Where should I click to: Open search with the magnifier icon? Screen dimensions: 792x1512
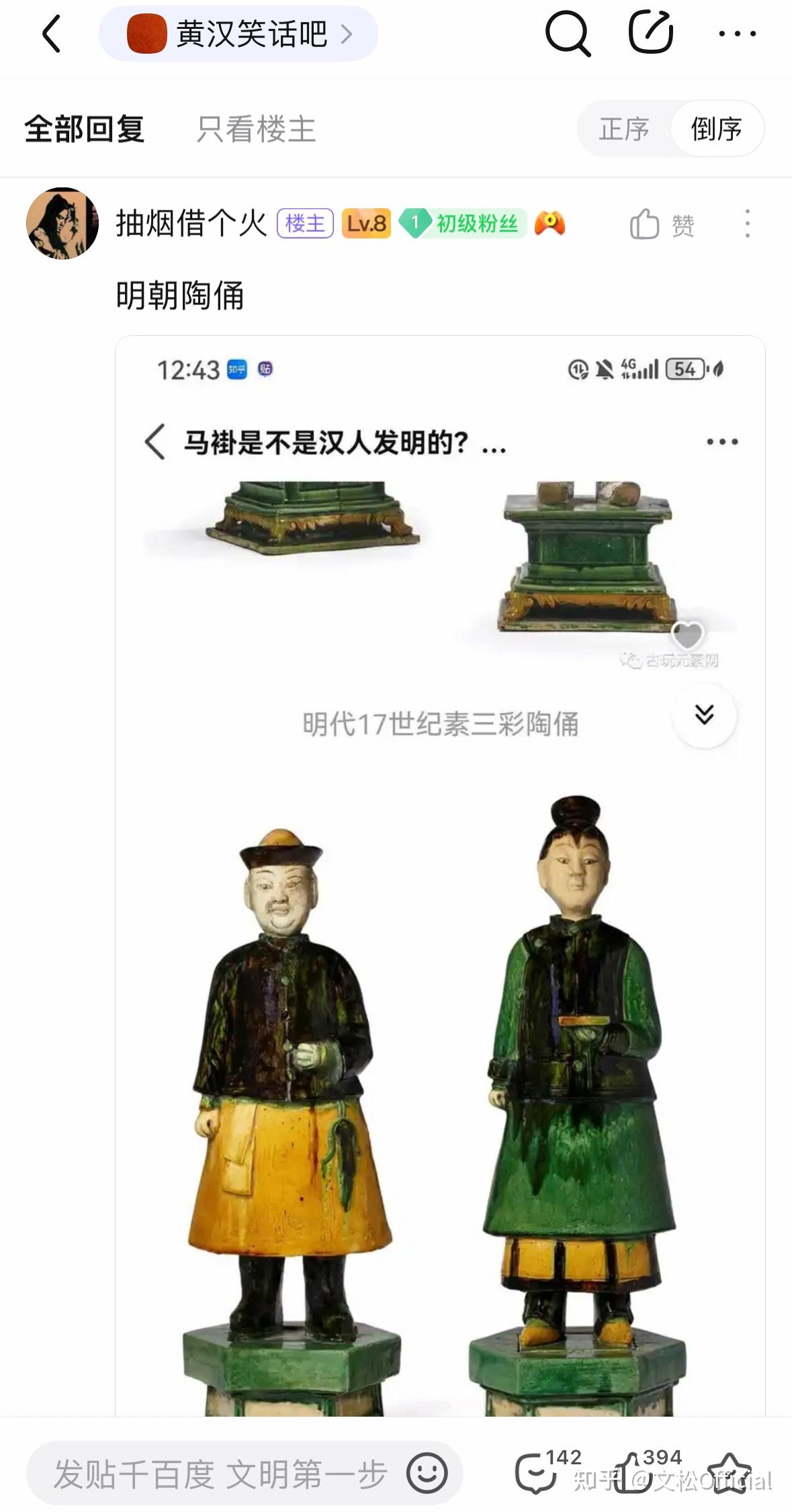pyautogui.click(x=568, y=33)
